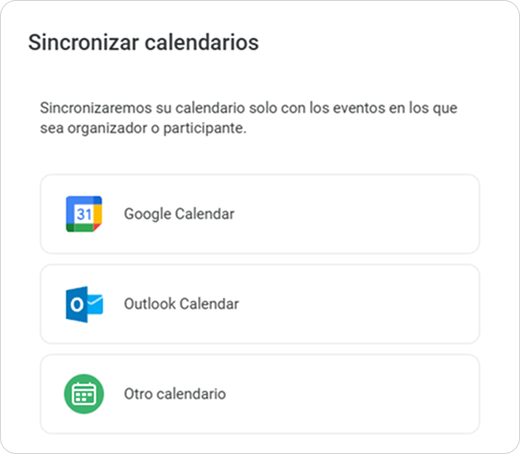Image resolution: width=520 pixels, height=454 pixels.
Task: Open the Otro calendario option
Action: tap(260, 394)
